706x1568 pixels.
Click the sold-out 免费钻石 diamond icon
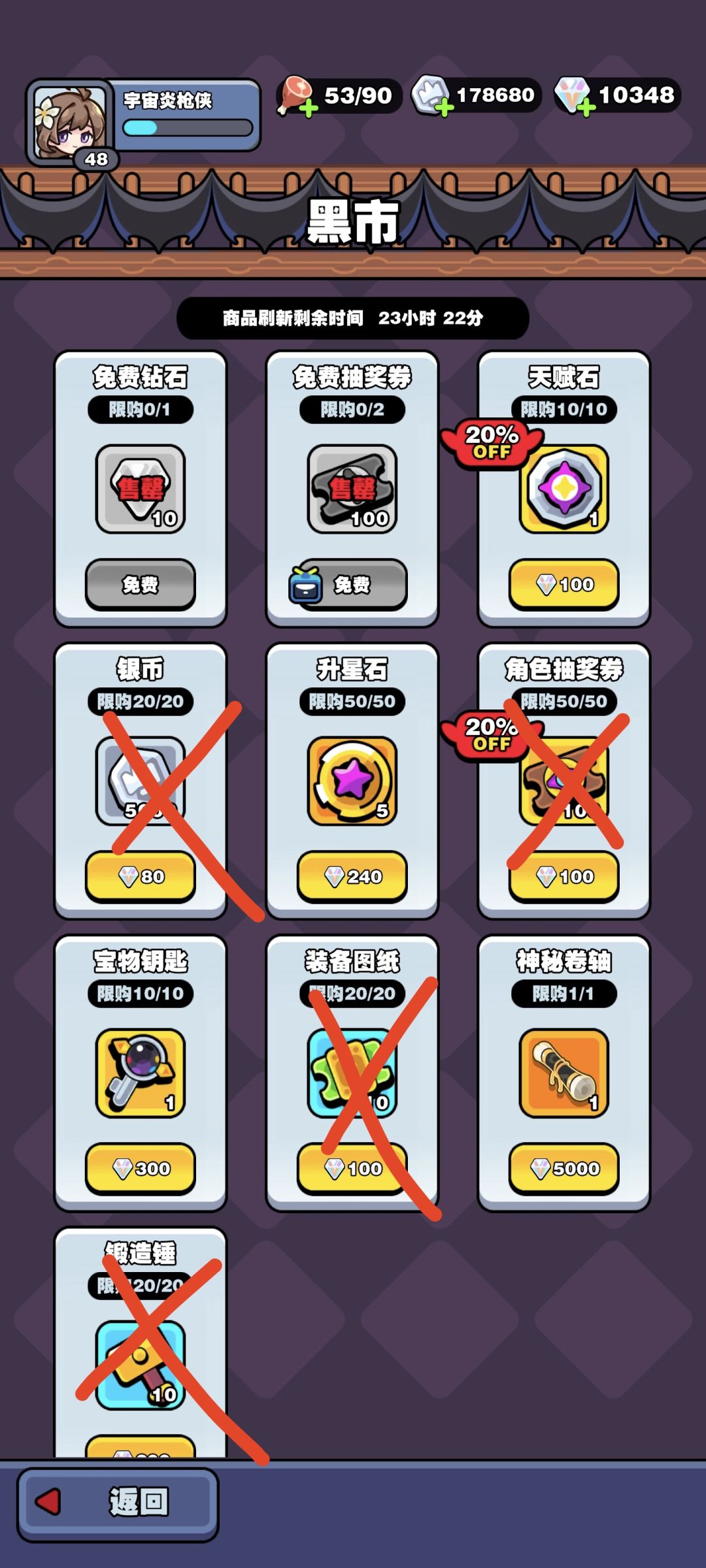point(141,490)
